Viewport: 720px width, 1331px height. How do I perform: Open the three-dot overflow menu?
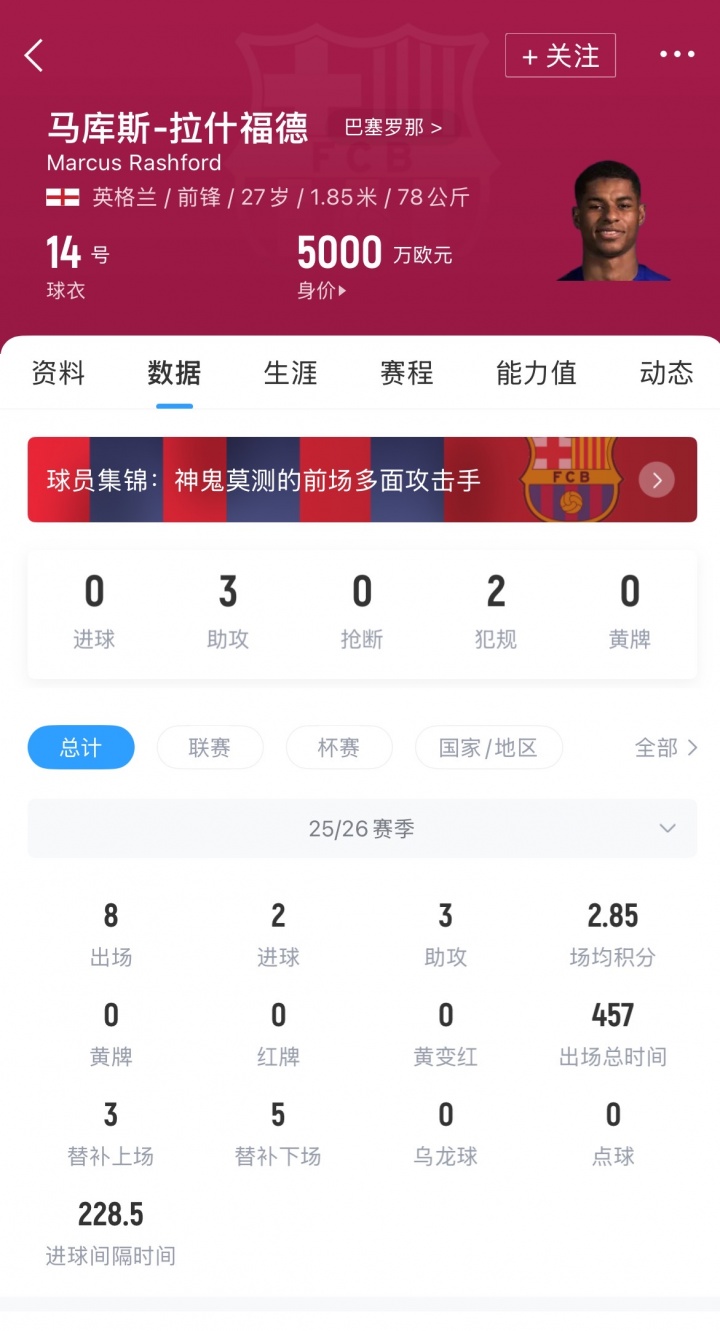click(677, 55)
